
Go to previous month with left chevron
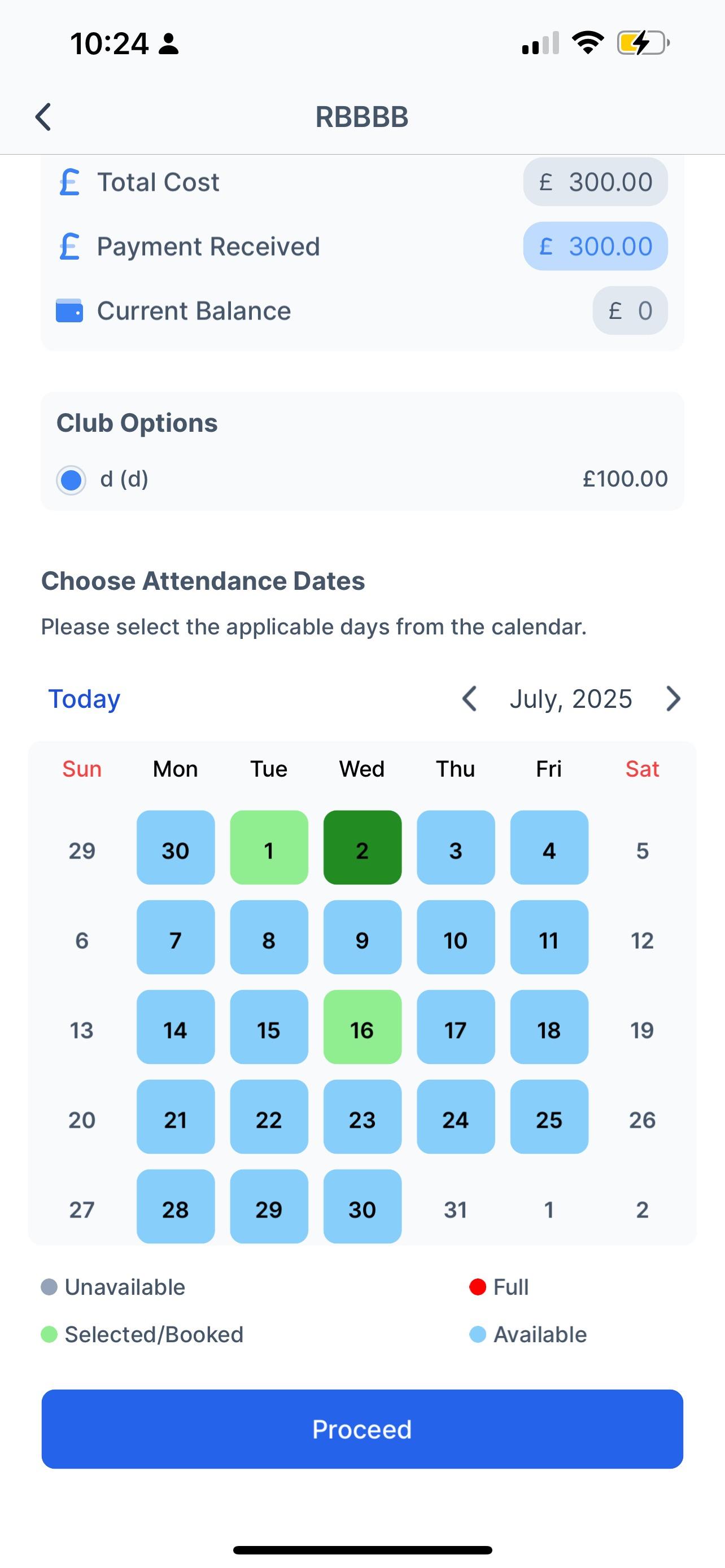pos(470,699)
